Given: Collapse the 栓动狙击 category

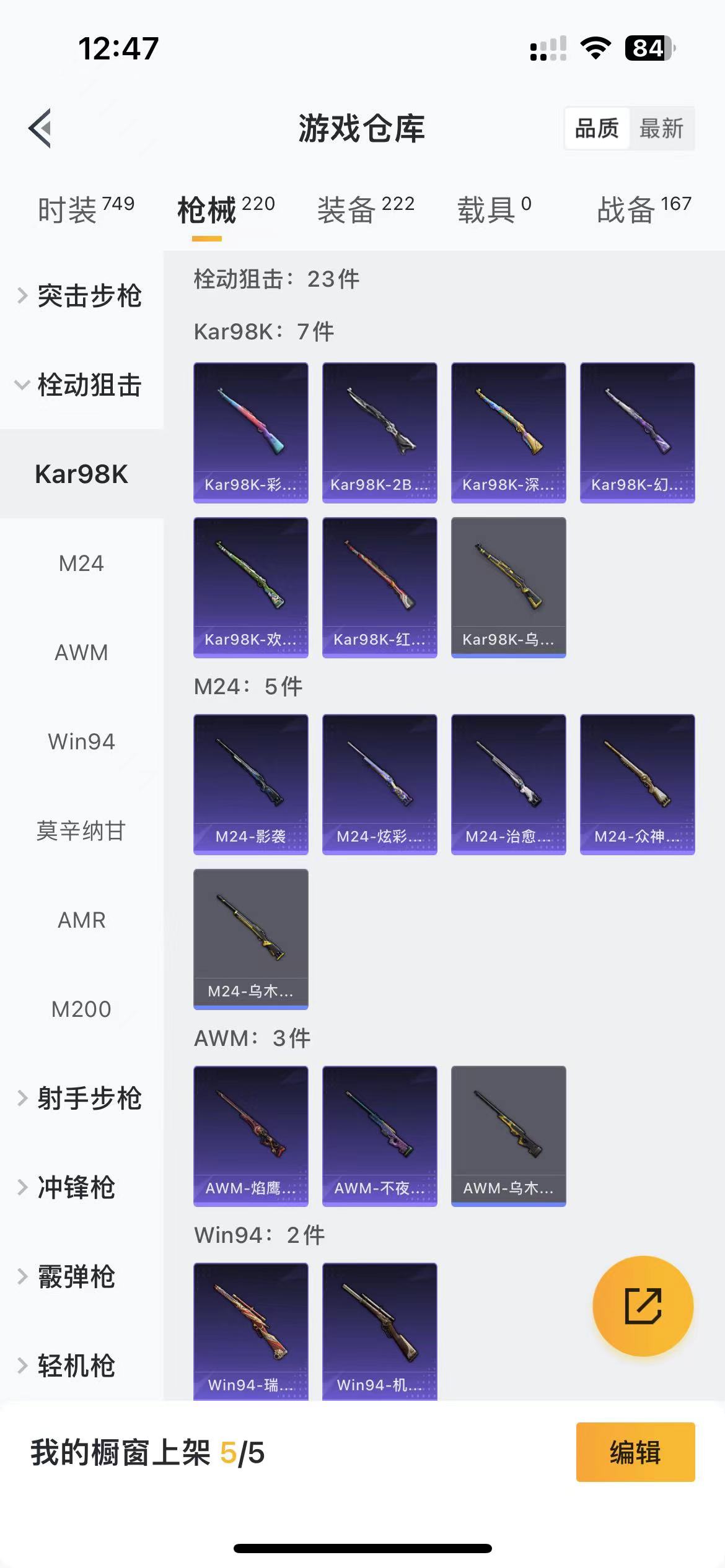Looking at the screenshot, I should click(x=81, y=385).
